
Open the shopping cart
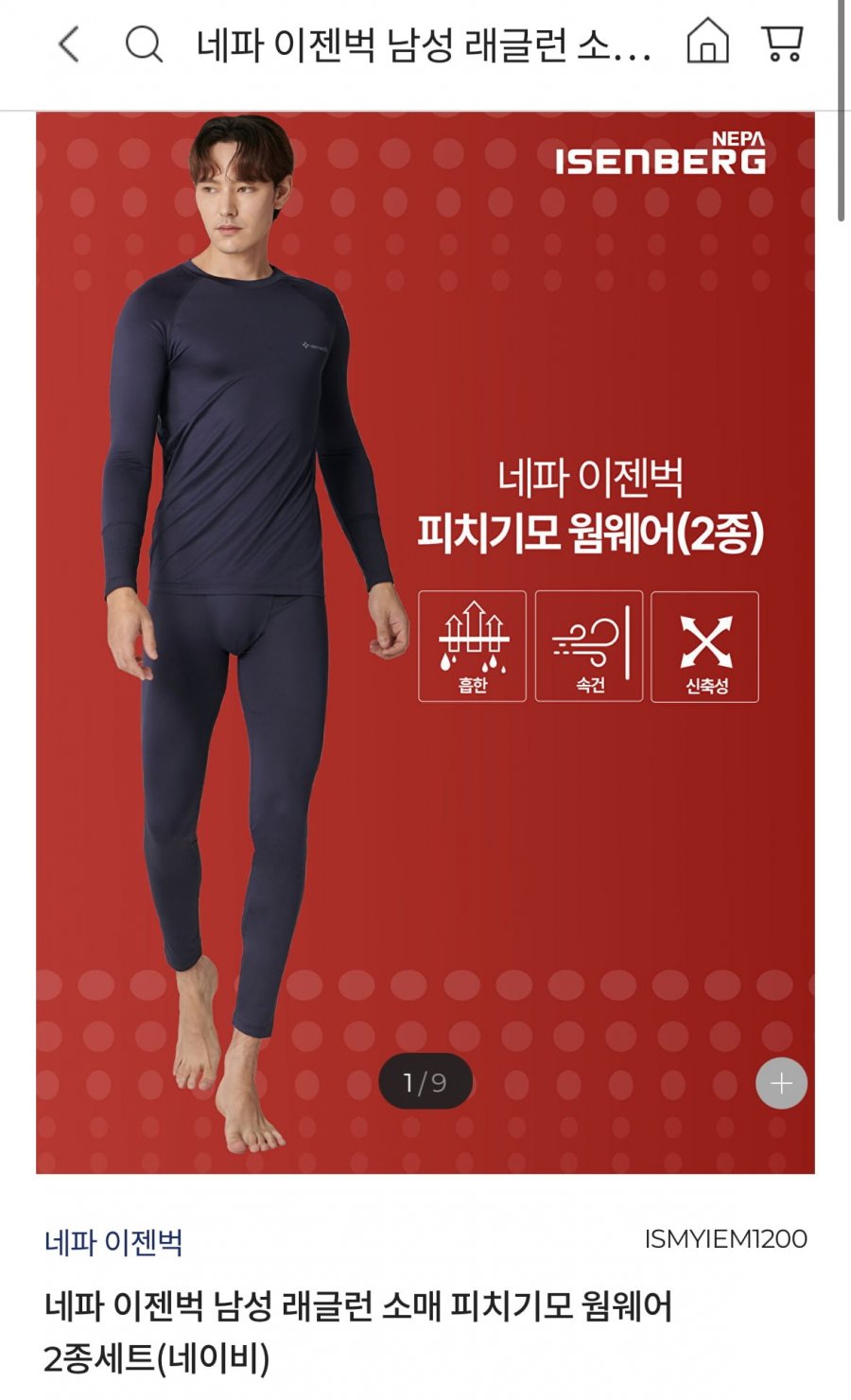tap(783, 43)
